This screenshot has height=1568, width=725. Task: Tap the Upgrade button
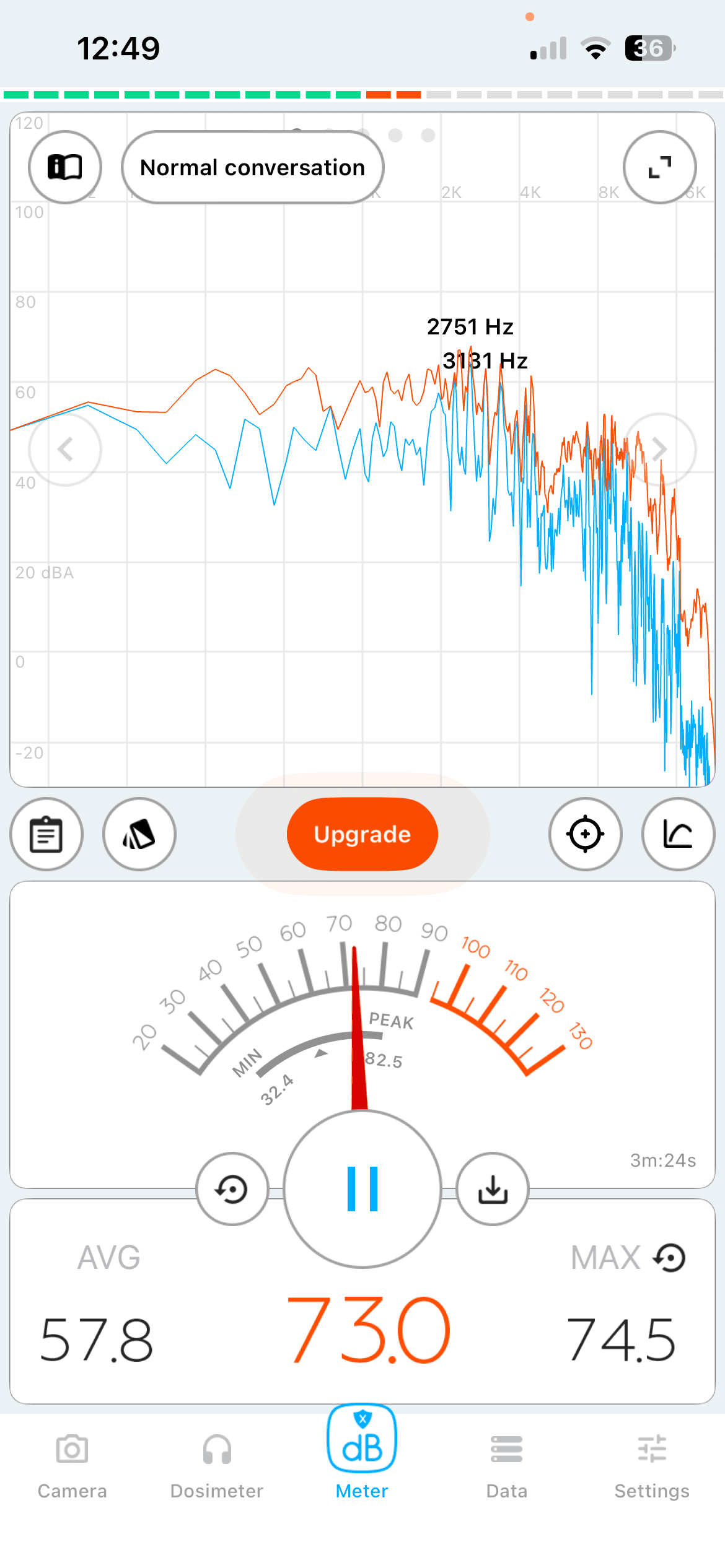point(362,834)
